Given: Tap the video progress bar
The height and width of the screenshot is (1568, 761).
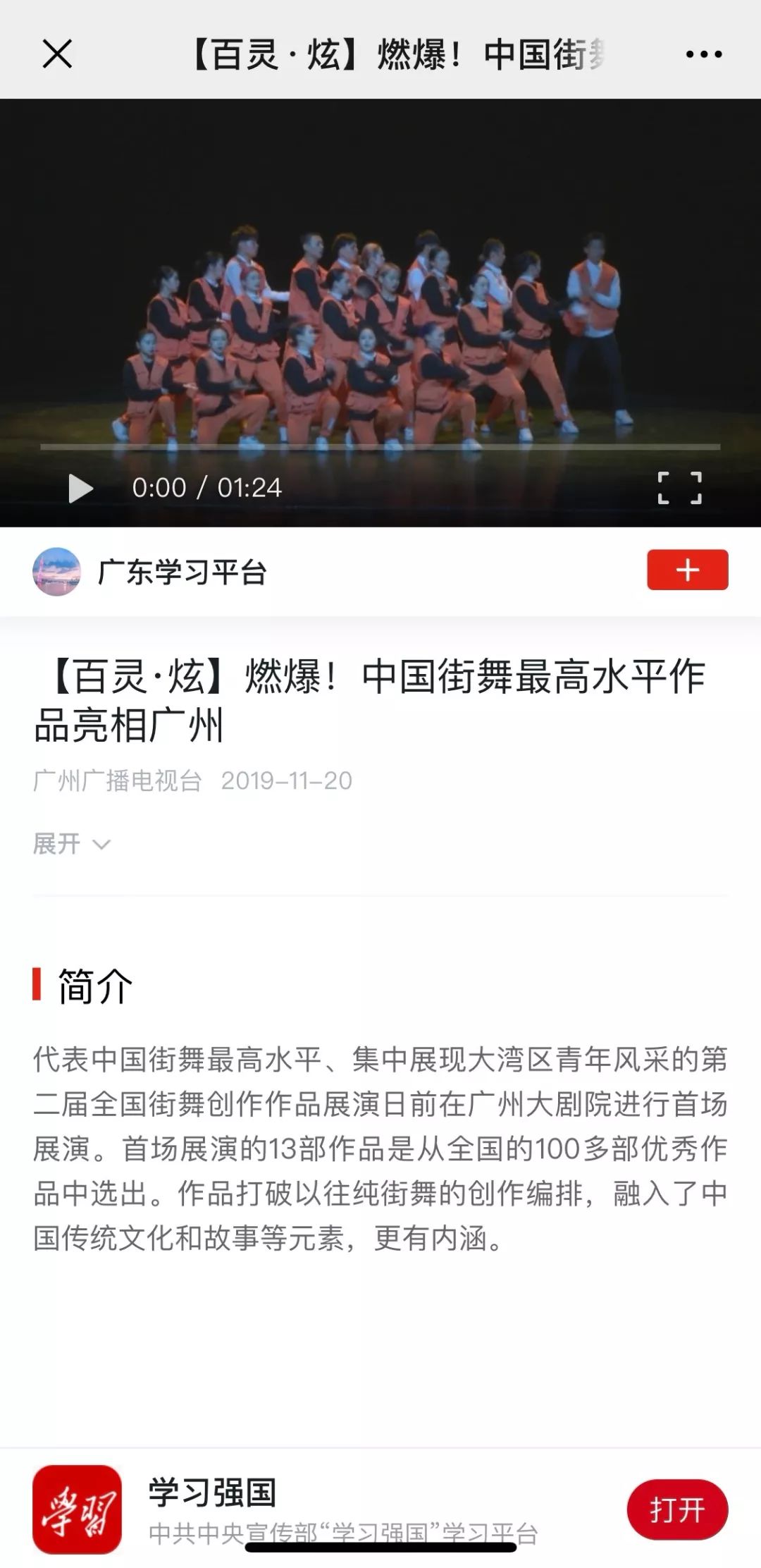Looking at the screenshot, I should tap(380, 447).
